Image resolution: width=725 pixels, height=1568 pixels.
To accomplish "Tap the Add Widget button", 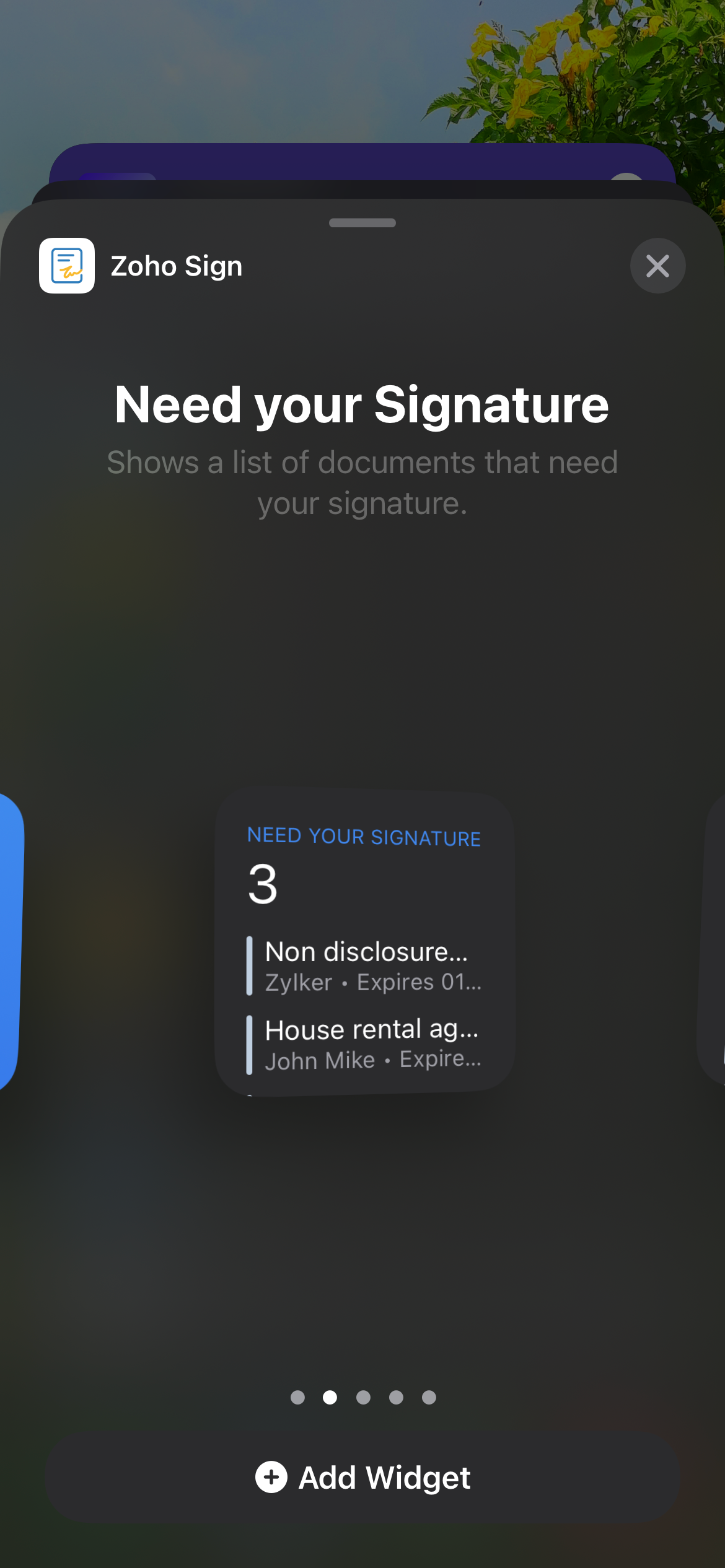I will pyautogui.click(x=362, y=1478).
